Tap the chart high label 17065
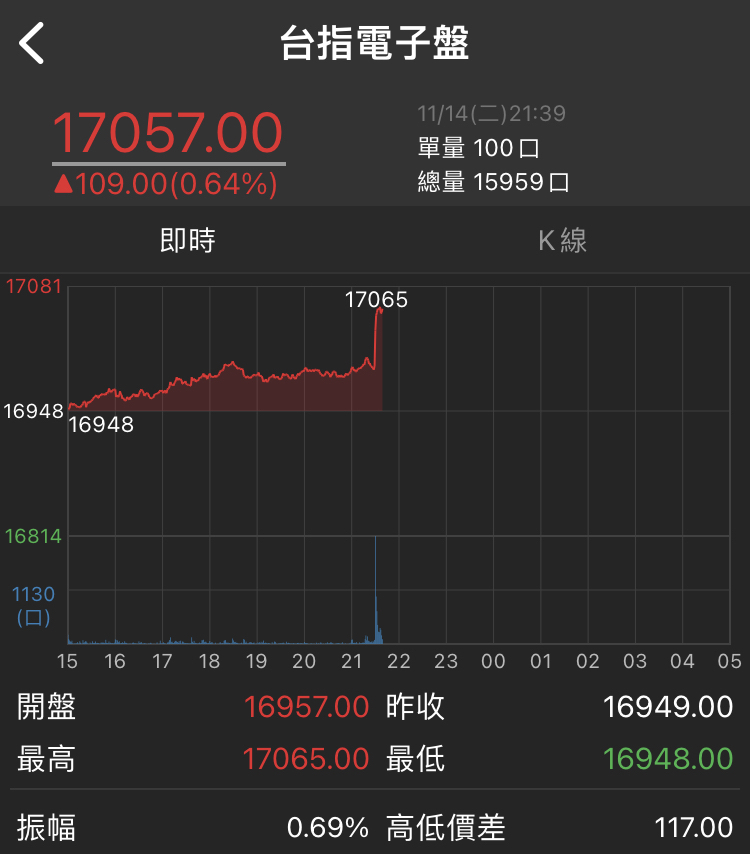This screenshot has width=750, height=854. [x=378, y=298]
